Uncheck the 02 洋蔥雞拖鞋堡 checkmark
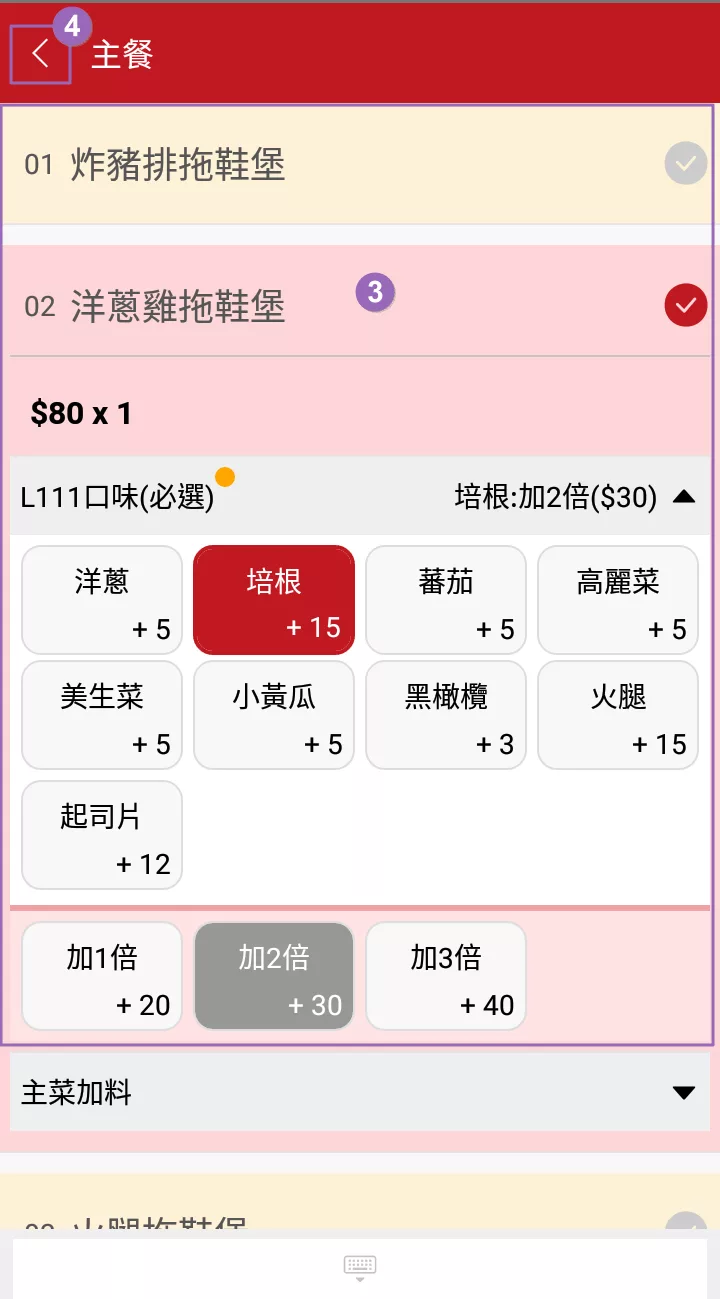This screenshot has height=1299, width=720. tap(685, 305)
